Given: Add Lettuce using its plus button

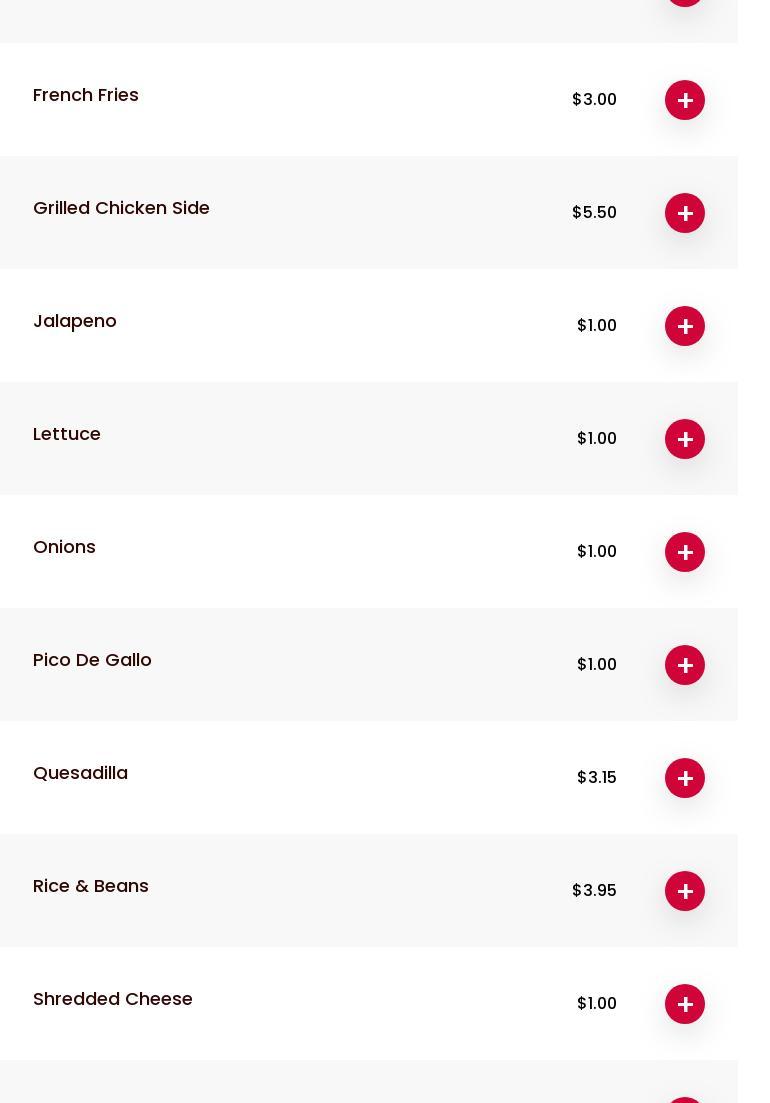Looking at the screenshot, I should (x=685, y=439).
